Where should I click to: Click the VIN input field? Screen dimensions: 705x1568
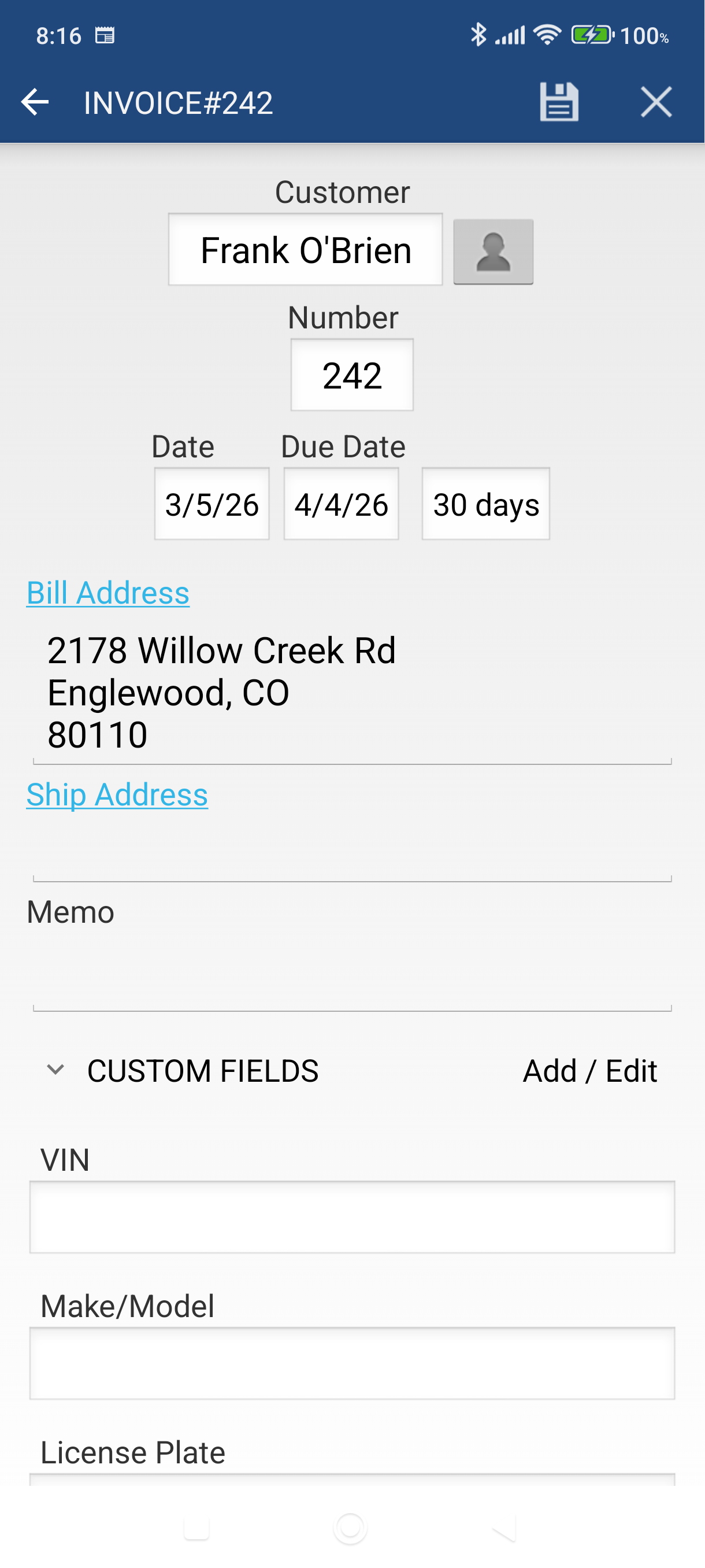click(353, 1218)
